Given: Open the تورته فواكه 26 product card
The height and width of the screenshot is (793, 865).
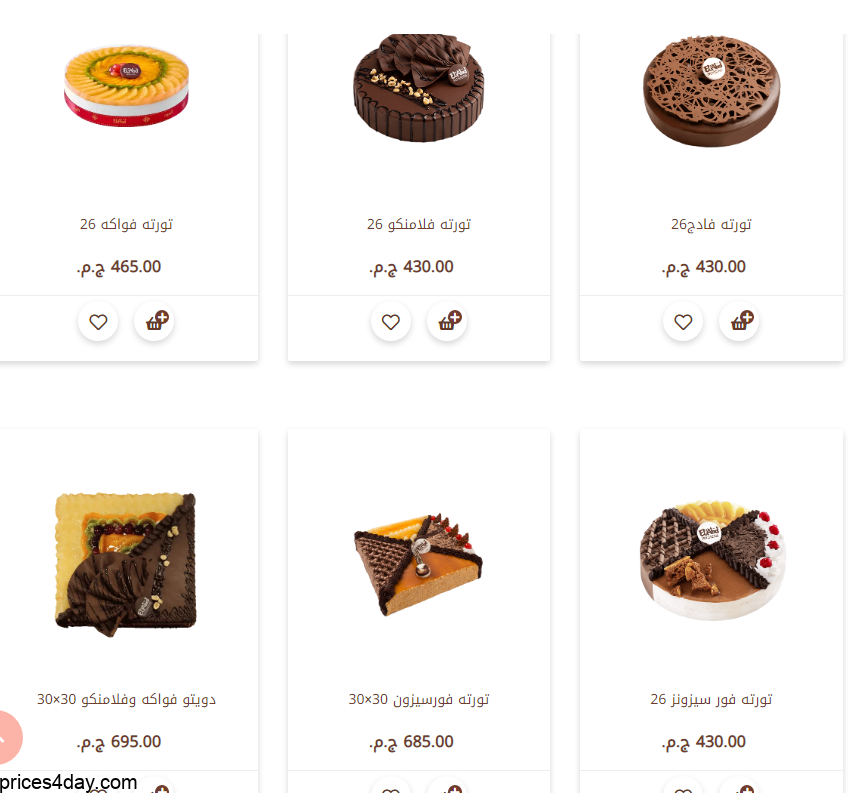Looking at the screenshot, I should (126, 224).
